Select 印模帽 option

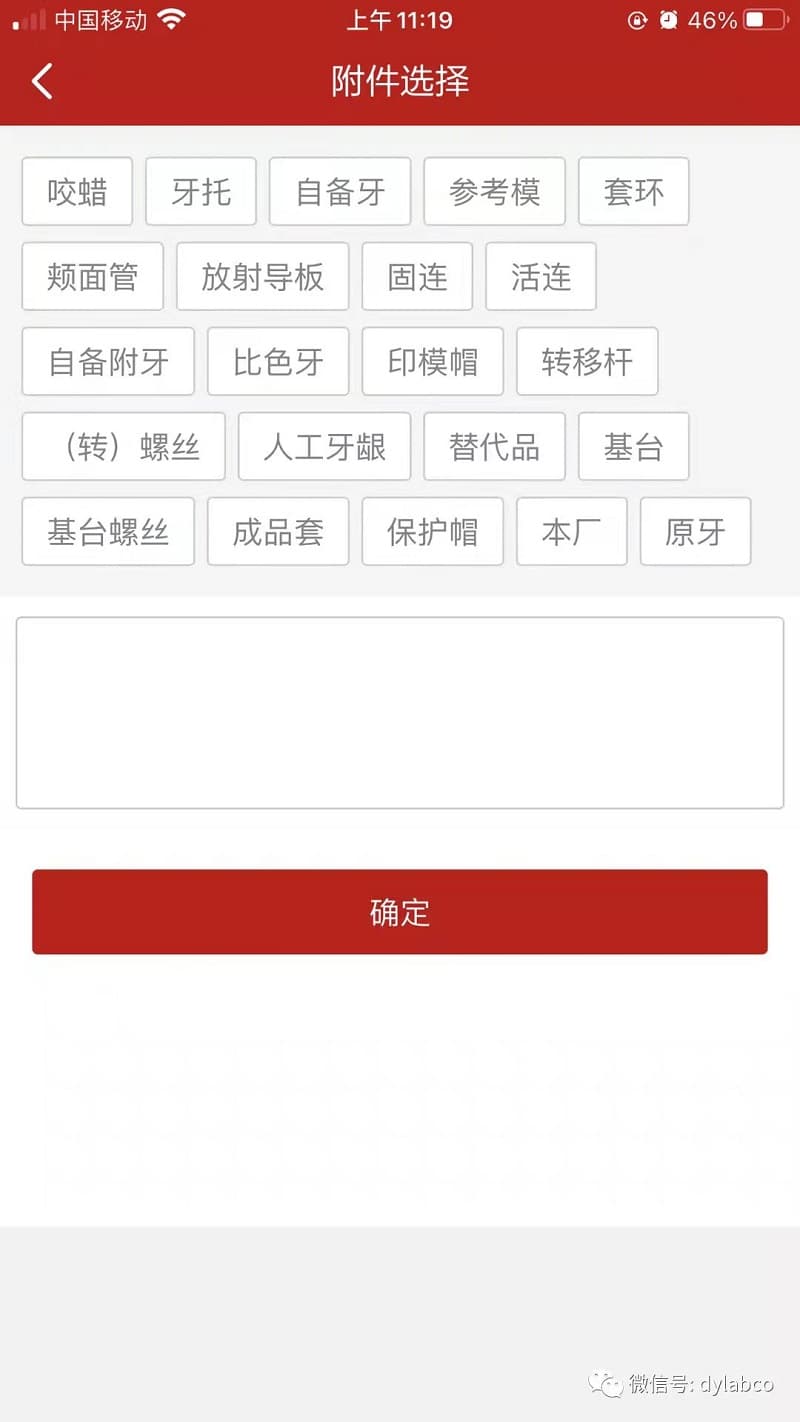pyautogui.click(x=432, y=361)
